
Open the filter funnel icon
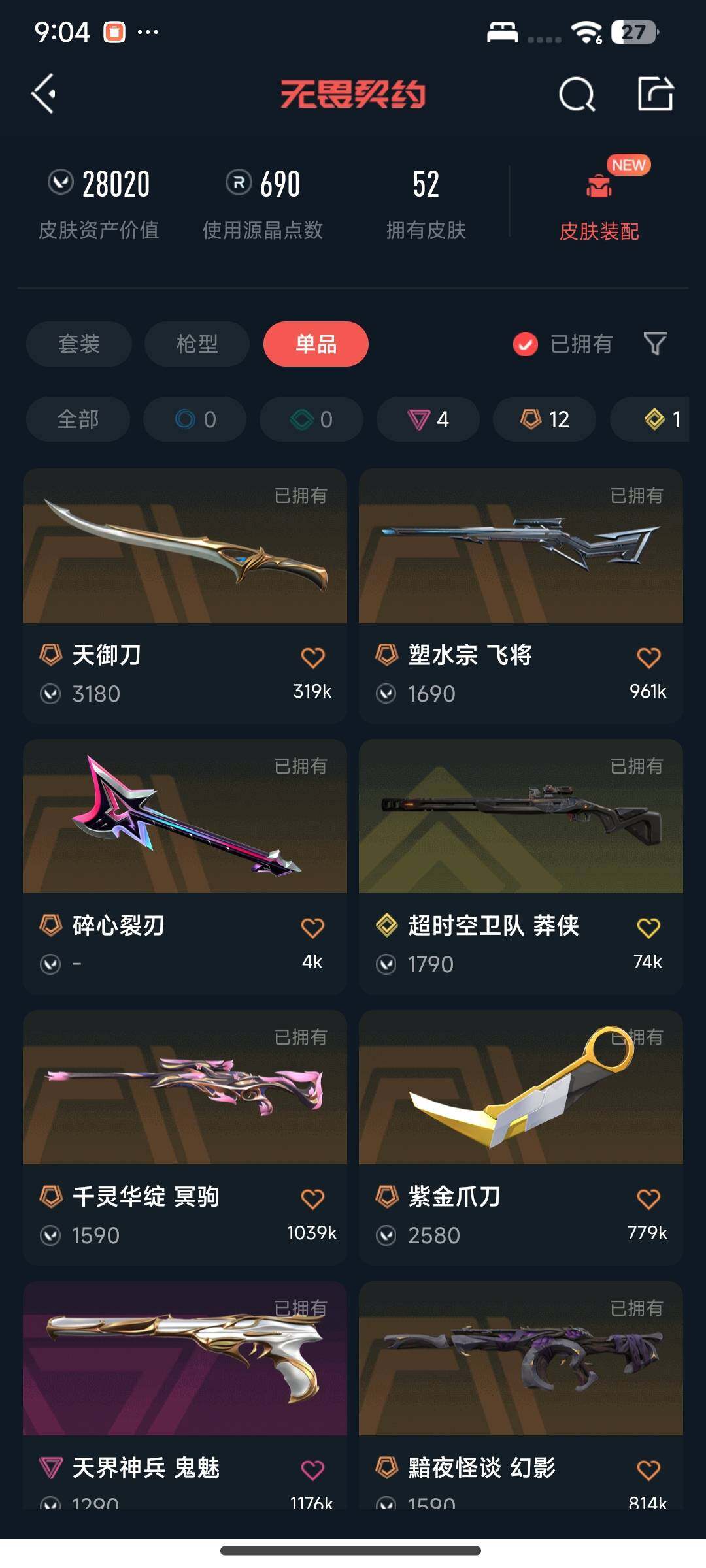[x=655, y=344]
